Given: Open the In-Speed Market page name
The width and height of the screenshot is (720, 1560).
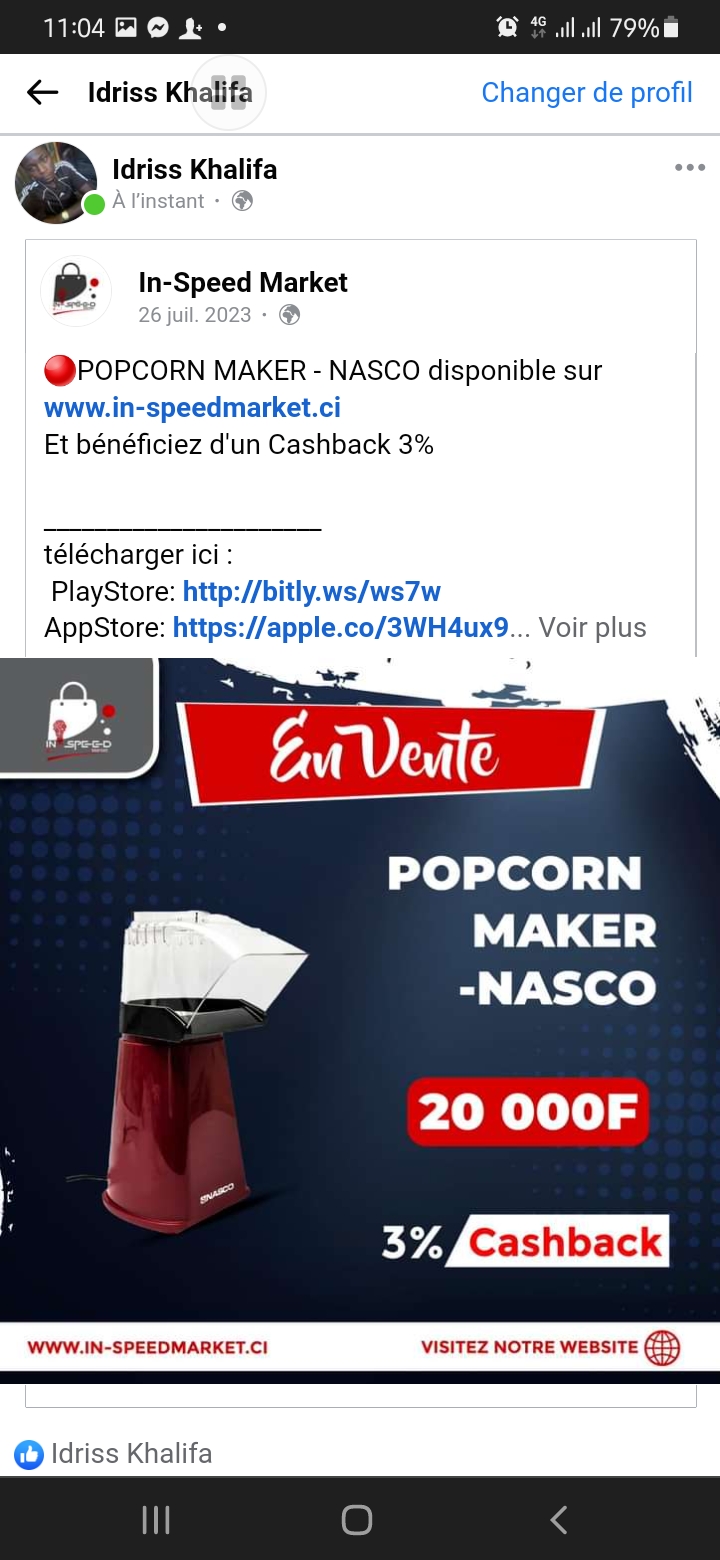Looking at the screenshot, I should [243, 283].
